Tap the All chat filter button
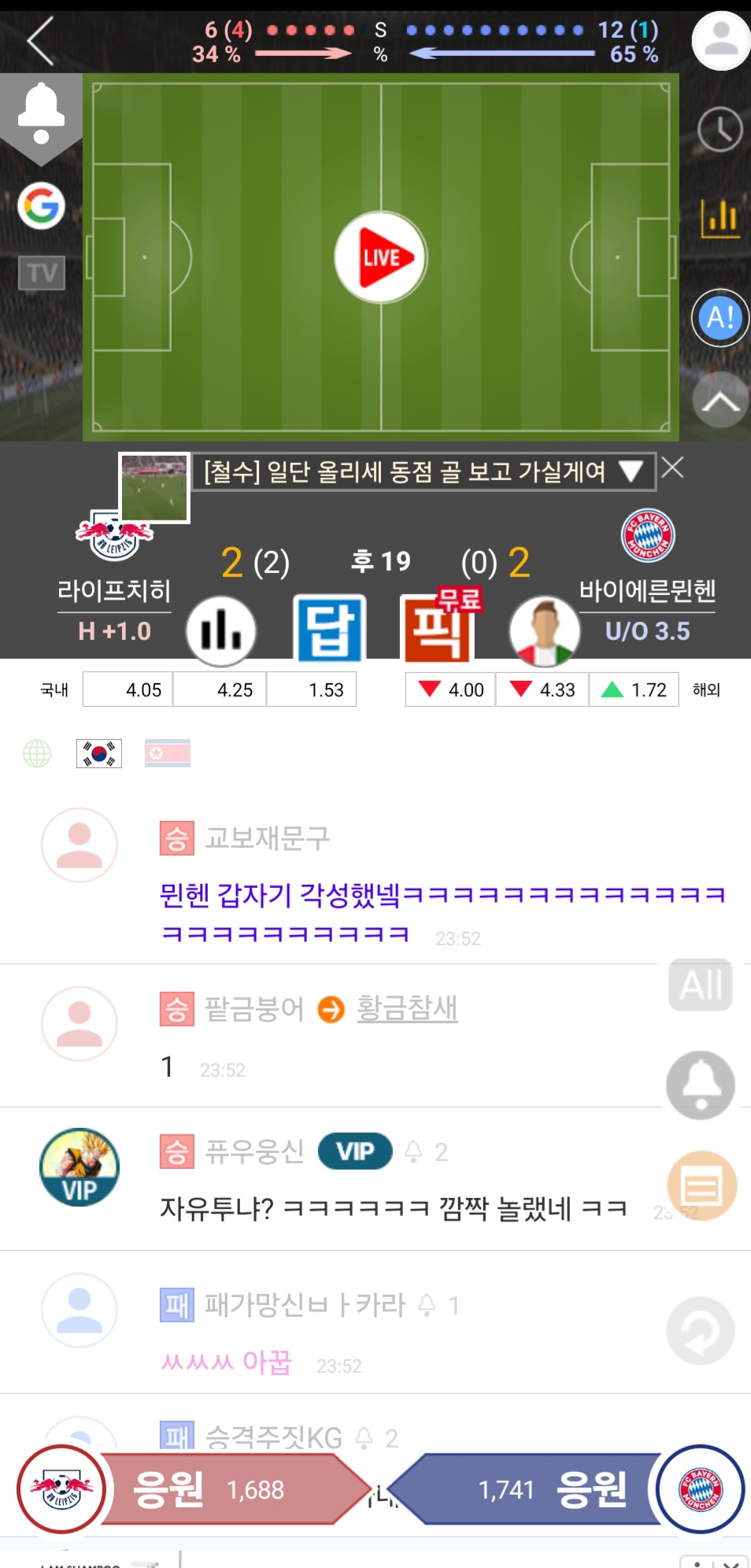Screen dimensions: 751x1568 tap(700, 985)
